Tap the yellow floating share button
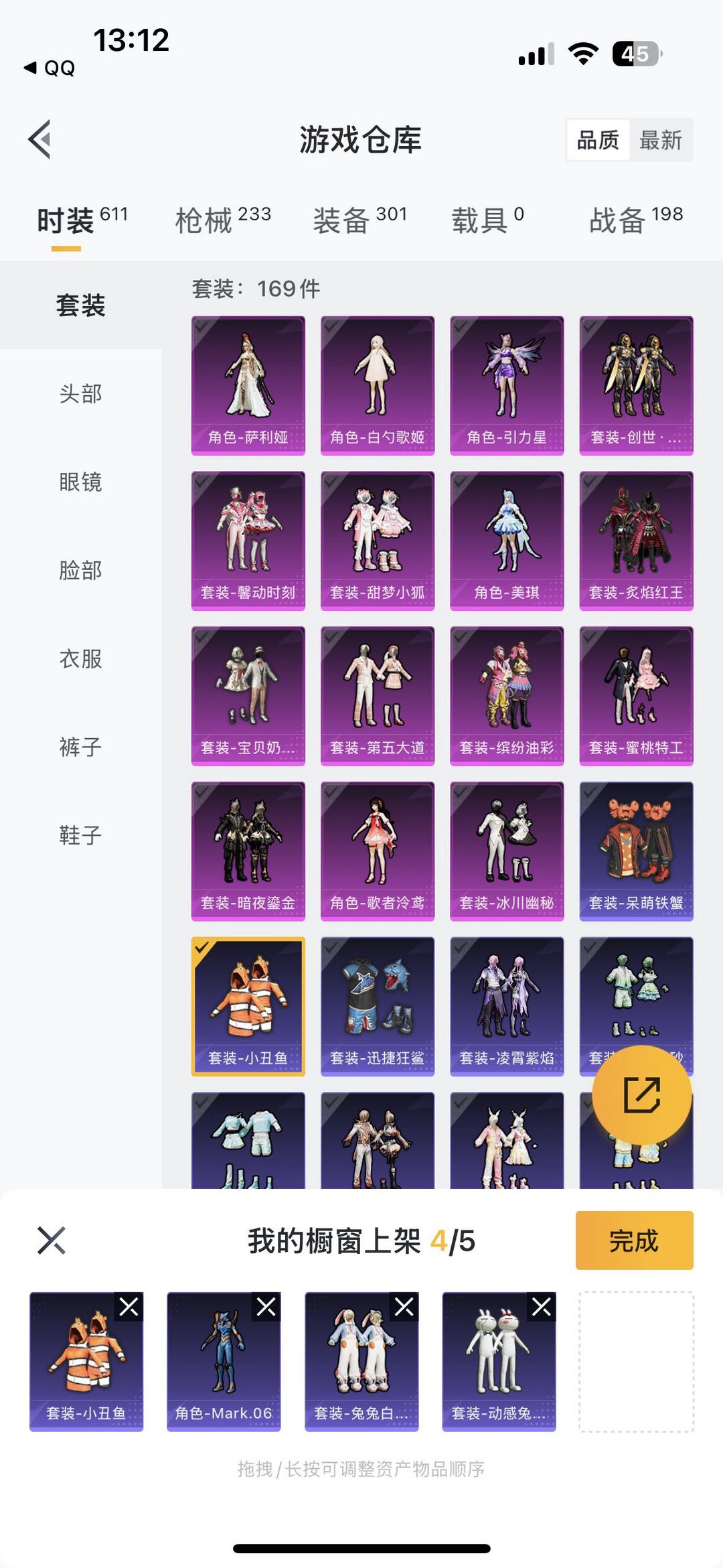Viewport: 723px width, 1568px height. pyautogui.click(x=642, y=1095)
